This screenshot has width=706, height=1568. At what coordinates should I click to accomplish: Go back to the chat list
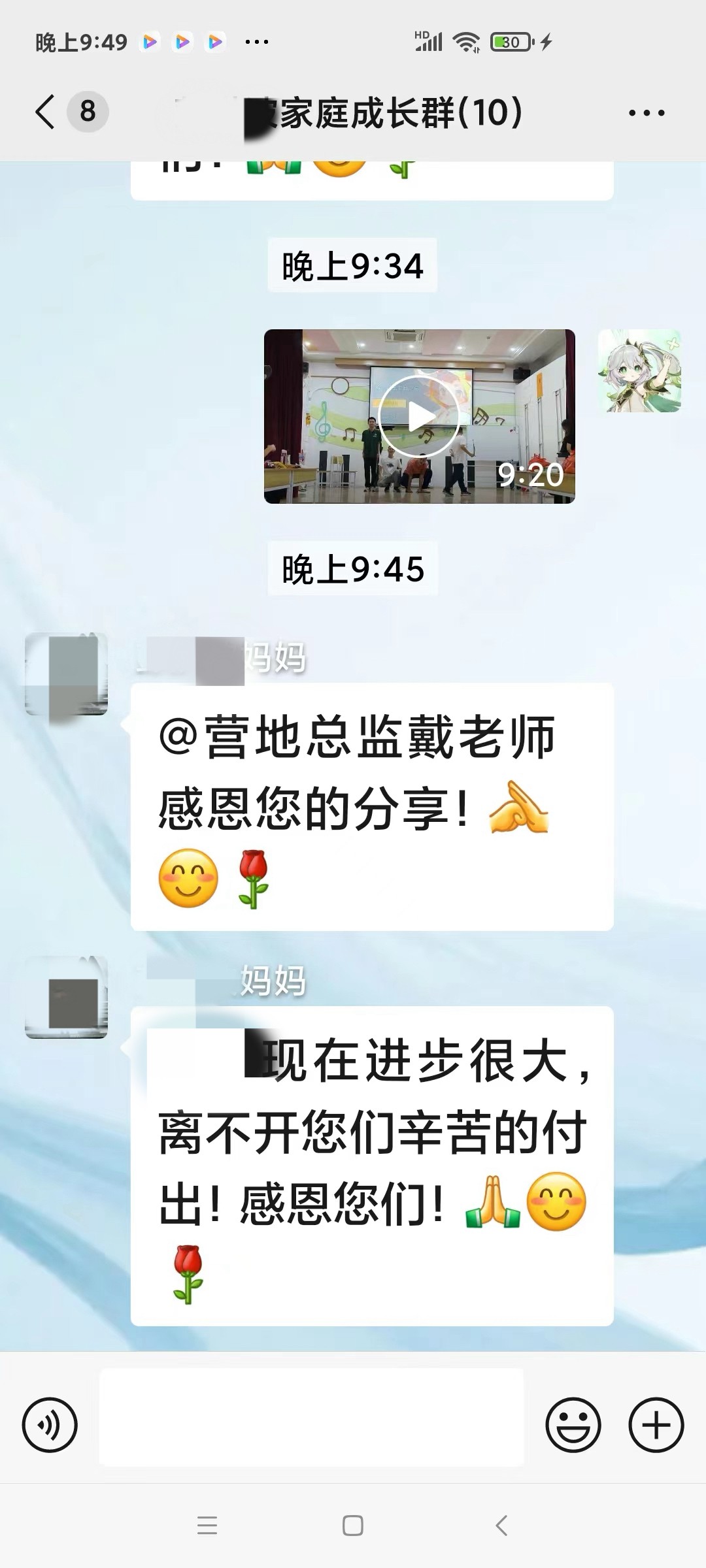(46, 112)
